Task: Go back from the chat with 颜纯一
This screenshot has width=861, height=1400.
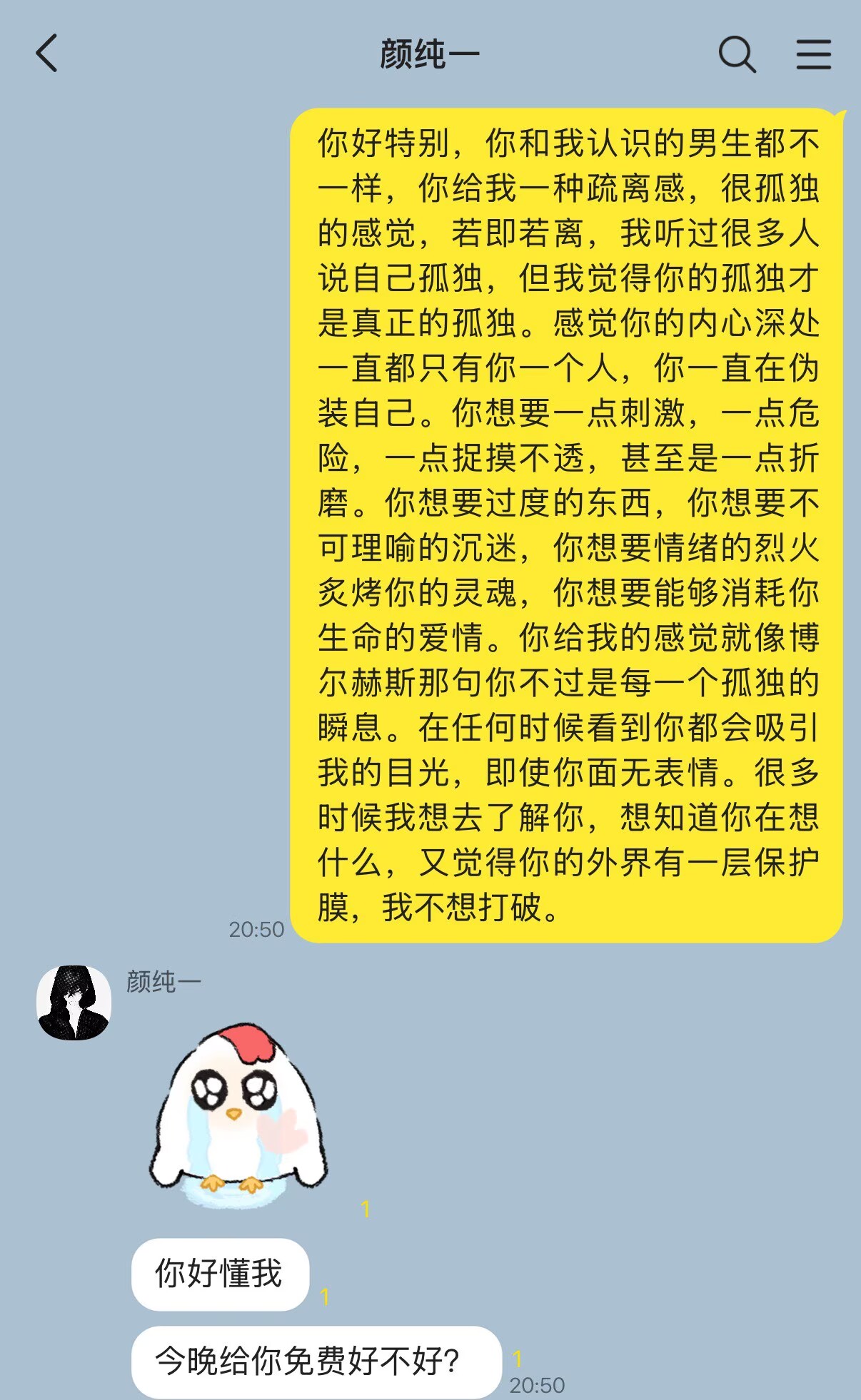Action: (x=46, y=54)
